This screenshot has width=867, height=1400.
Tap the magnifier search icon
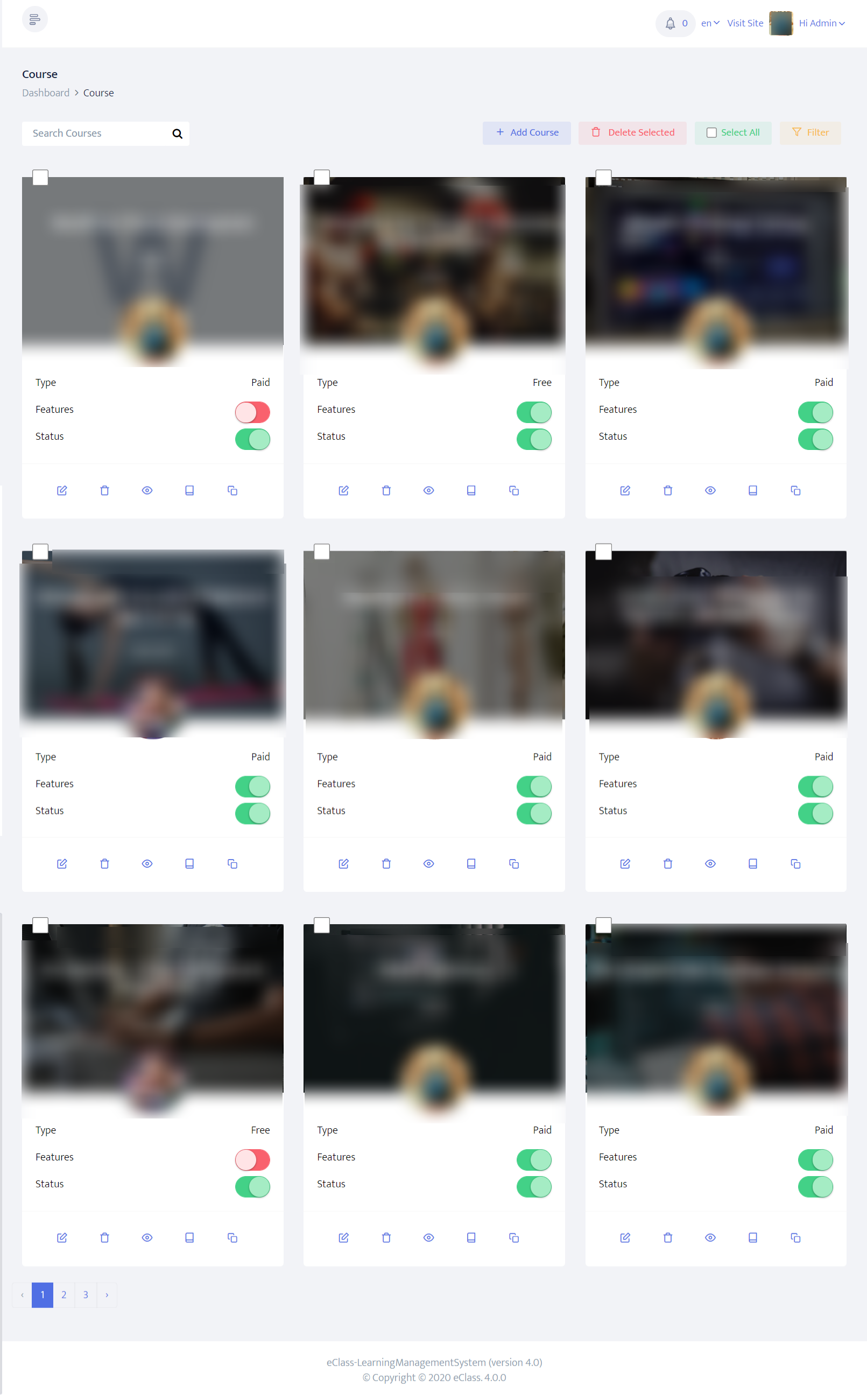(x=177, y=133)
